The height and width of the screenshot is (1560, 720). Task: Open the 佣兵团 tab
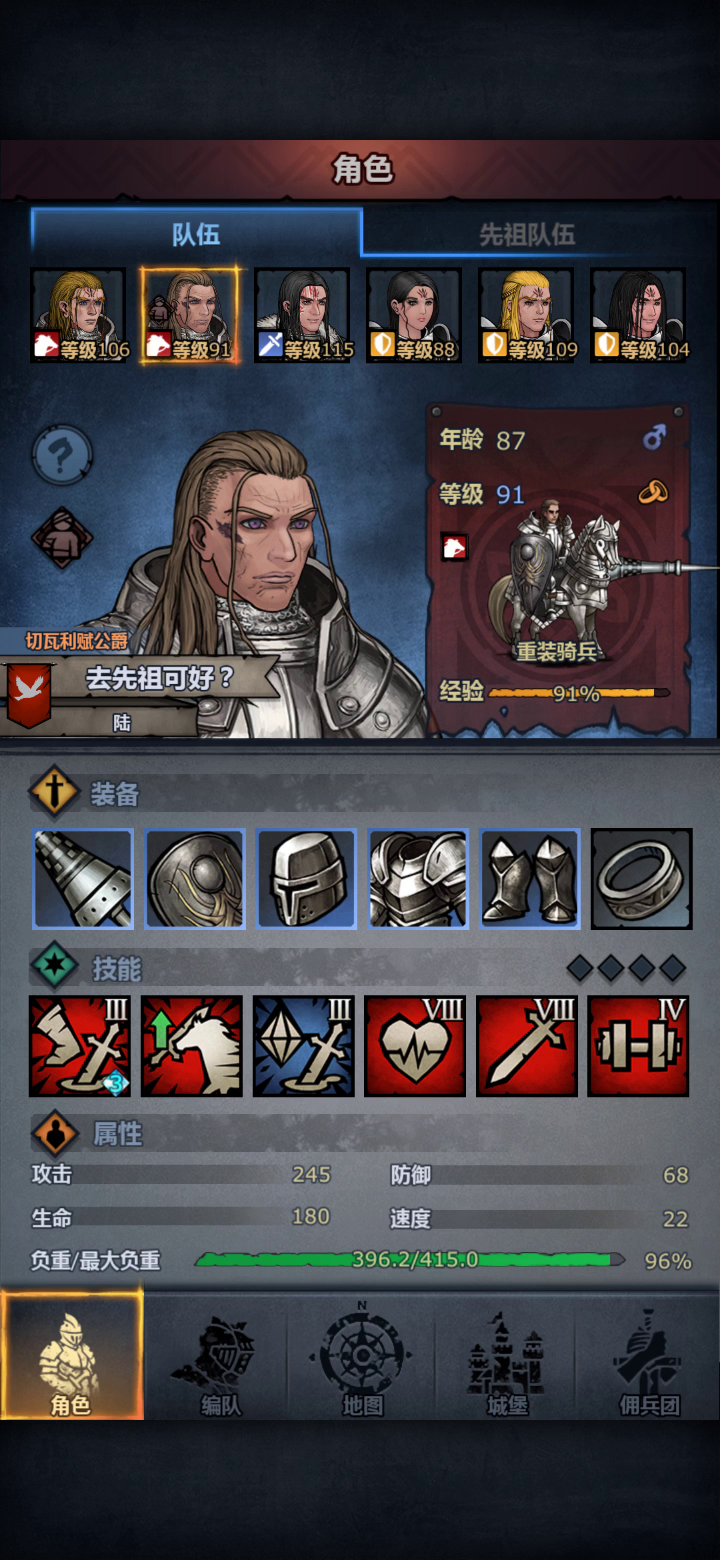(649, 1358)
